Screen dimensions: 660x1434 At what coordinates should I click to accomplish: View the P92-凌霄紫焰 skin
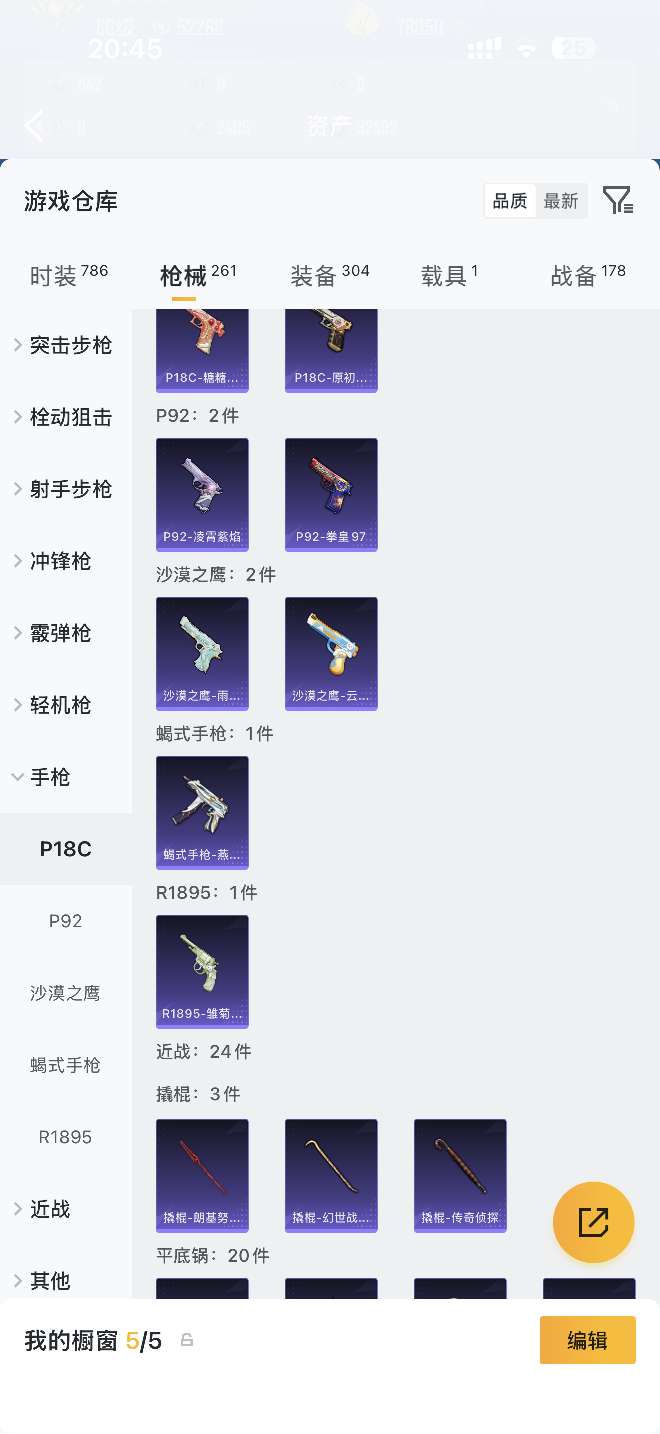[x=202, y=494]
